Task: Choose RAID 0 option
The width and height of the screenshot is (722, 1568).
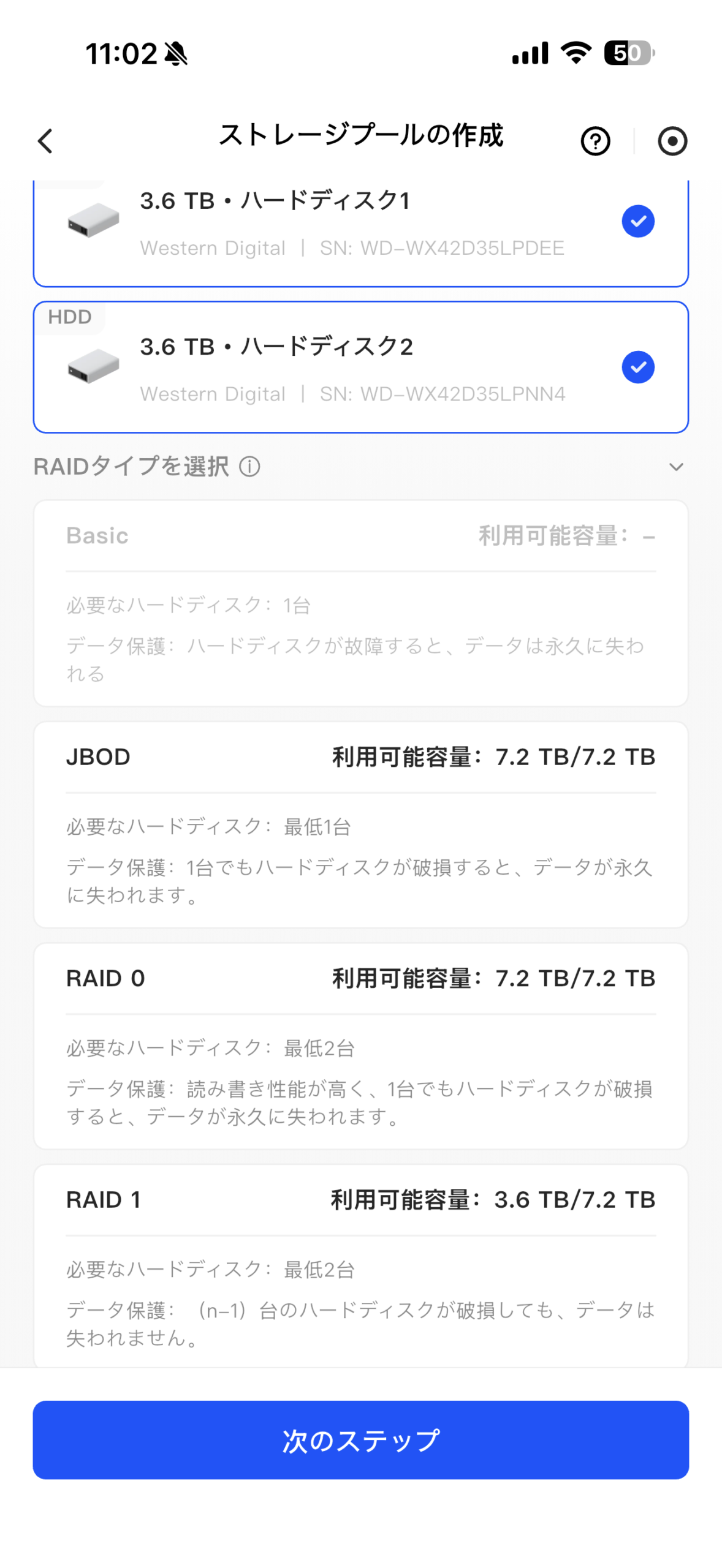Action: pyautogui.click(x=360, y=1045)
